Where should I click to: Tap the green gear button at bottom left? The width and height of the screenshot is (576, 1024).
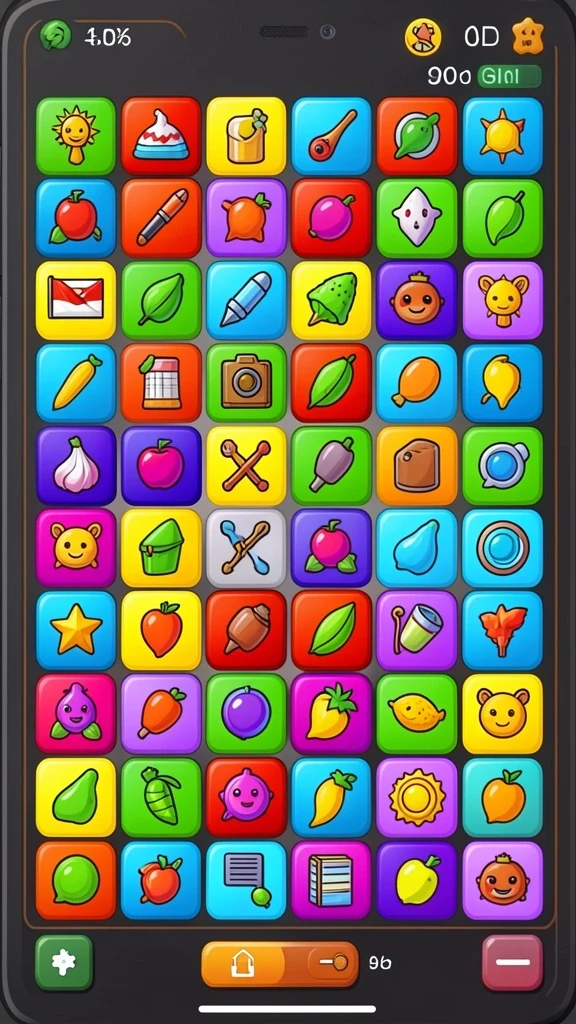coord(63,962)
